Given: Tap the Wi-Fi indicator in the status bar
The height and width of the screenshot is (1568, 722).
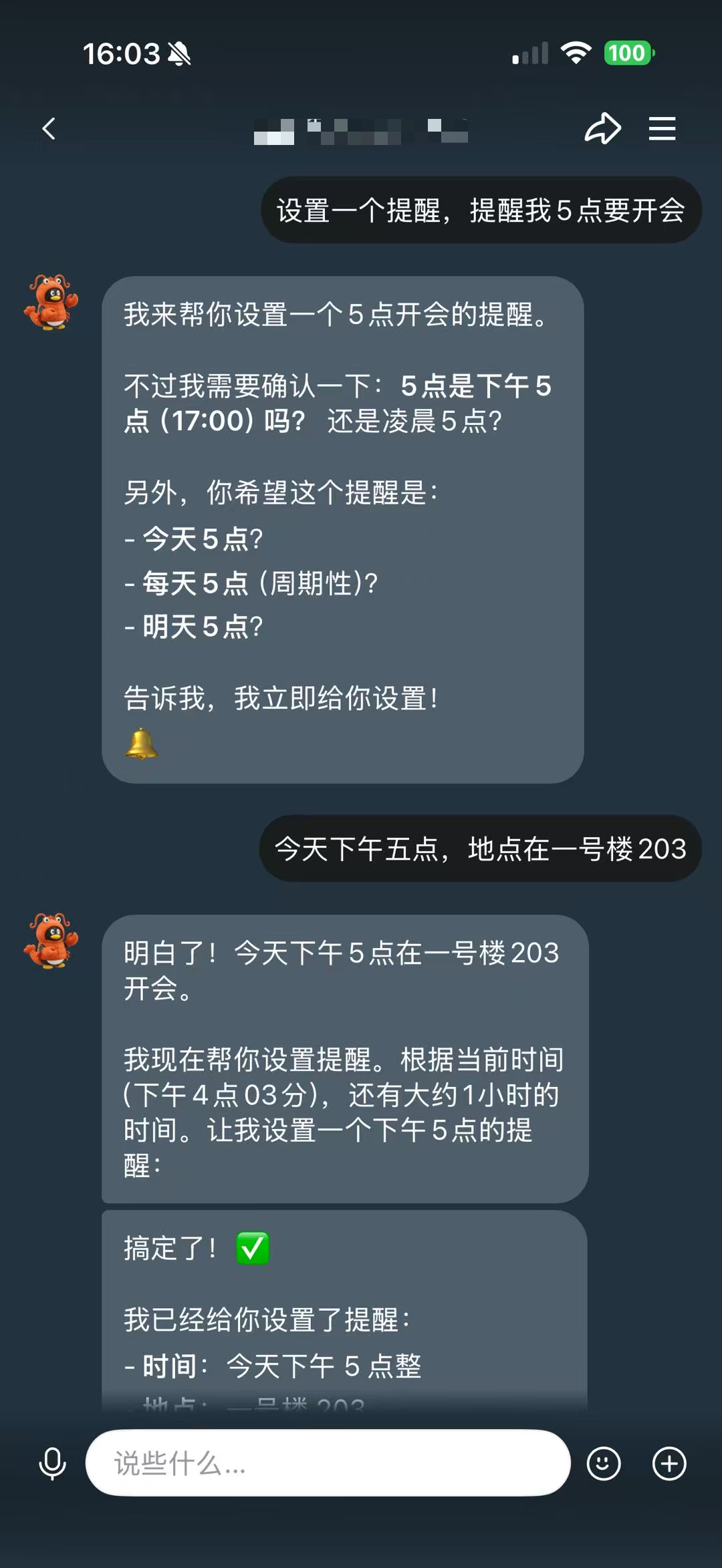Looking at the screenshot, I should pyautogui.click(x=576, y=51).
